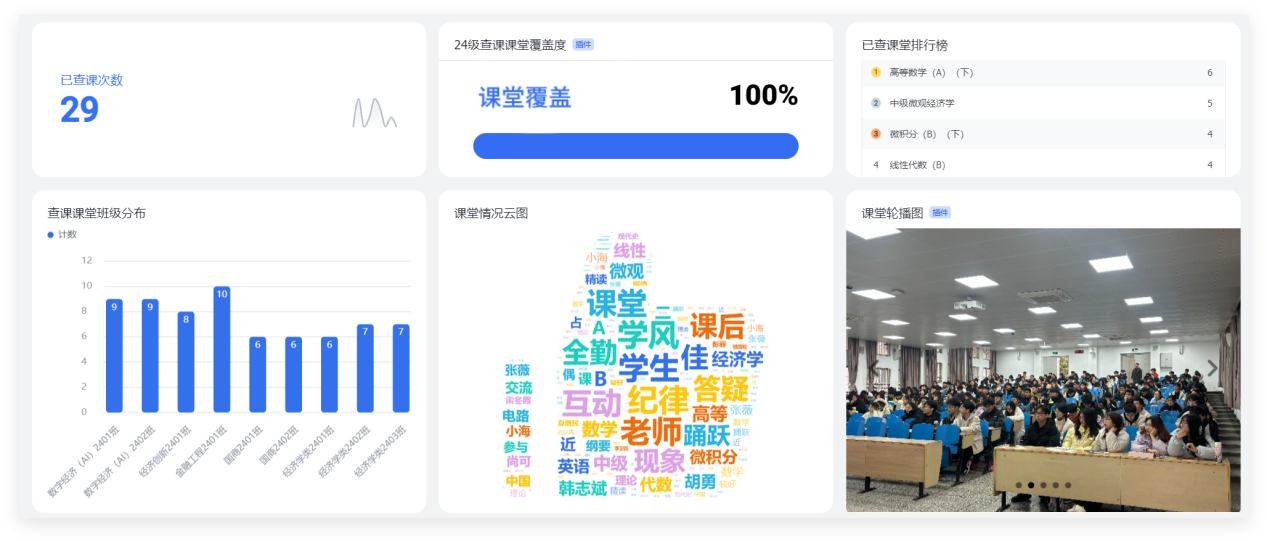Open the 中级微观经济学 ranking row
Screen dimensions: 1267x541
(x=1040, y=103)
